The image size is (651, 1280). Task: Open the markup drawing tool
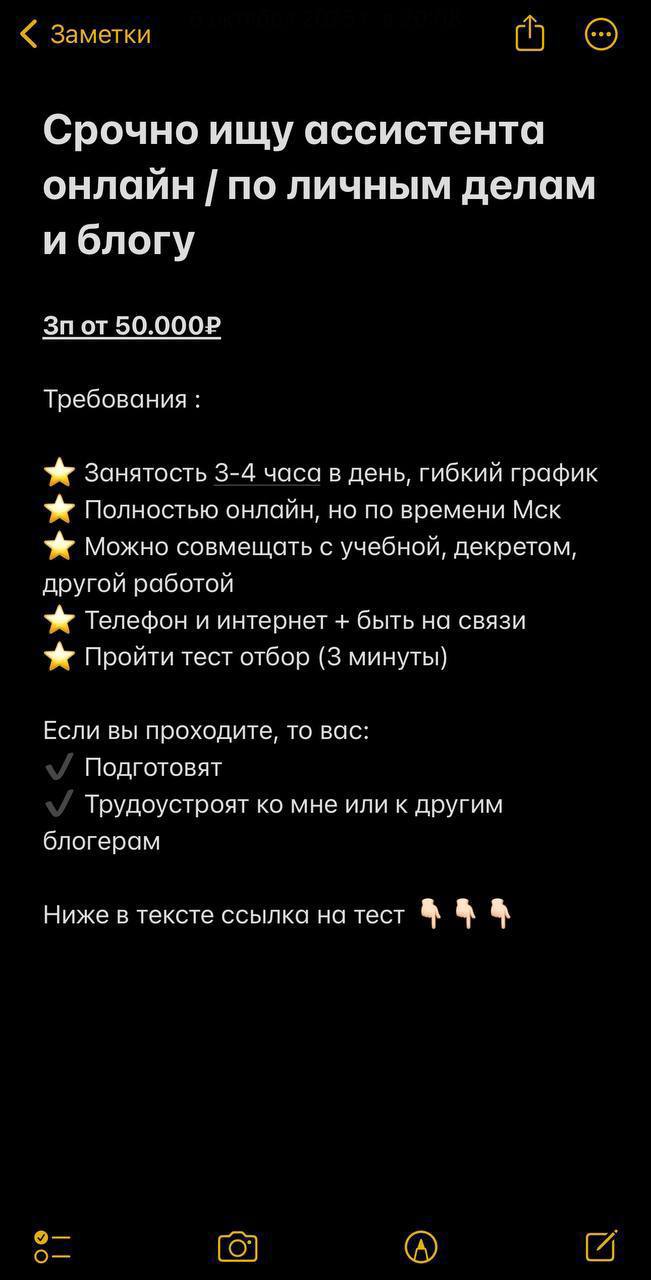(421, 1246)
